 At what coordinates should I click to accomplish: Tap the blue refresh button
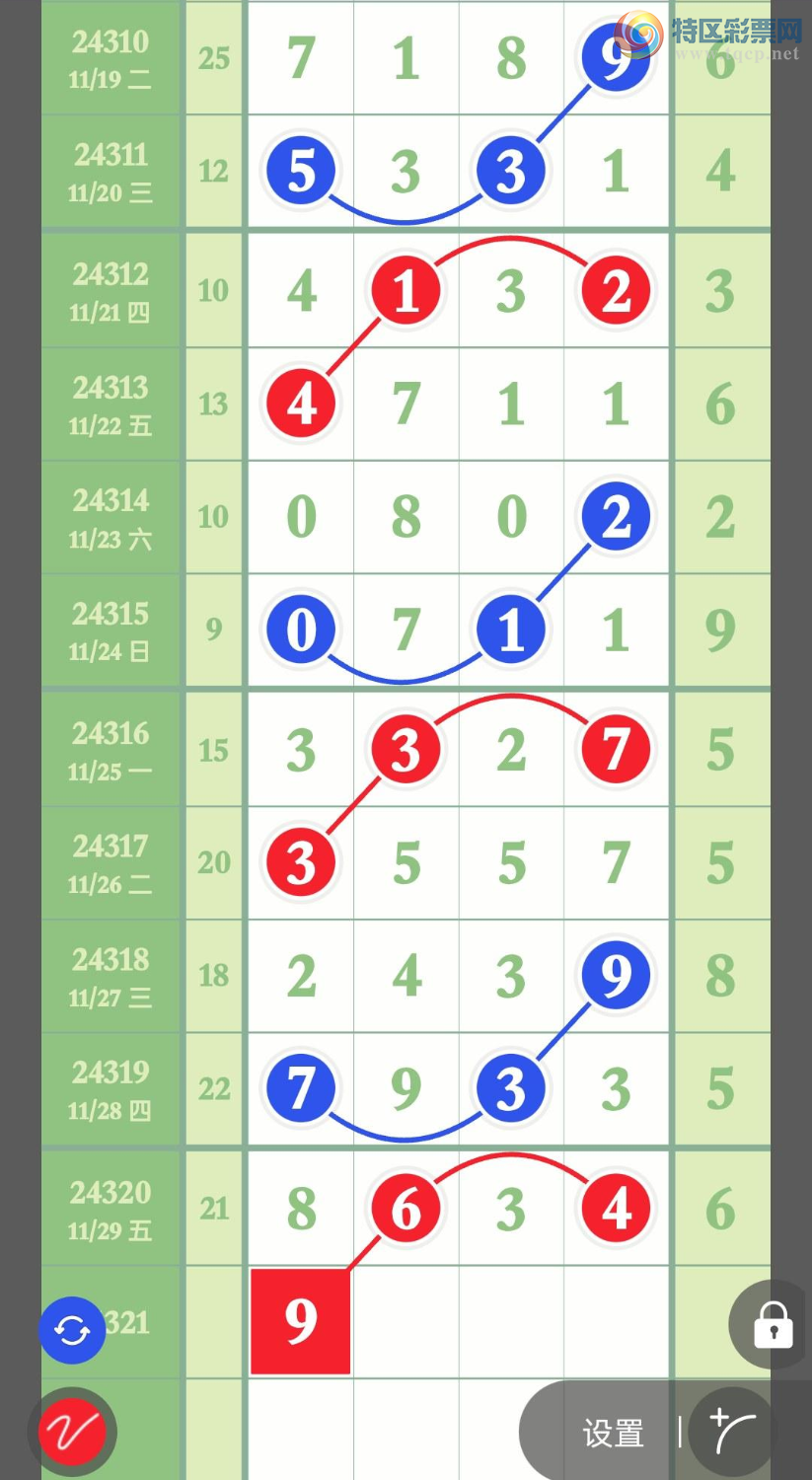pyautogui.click(x=72, y=1330)
